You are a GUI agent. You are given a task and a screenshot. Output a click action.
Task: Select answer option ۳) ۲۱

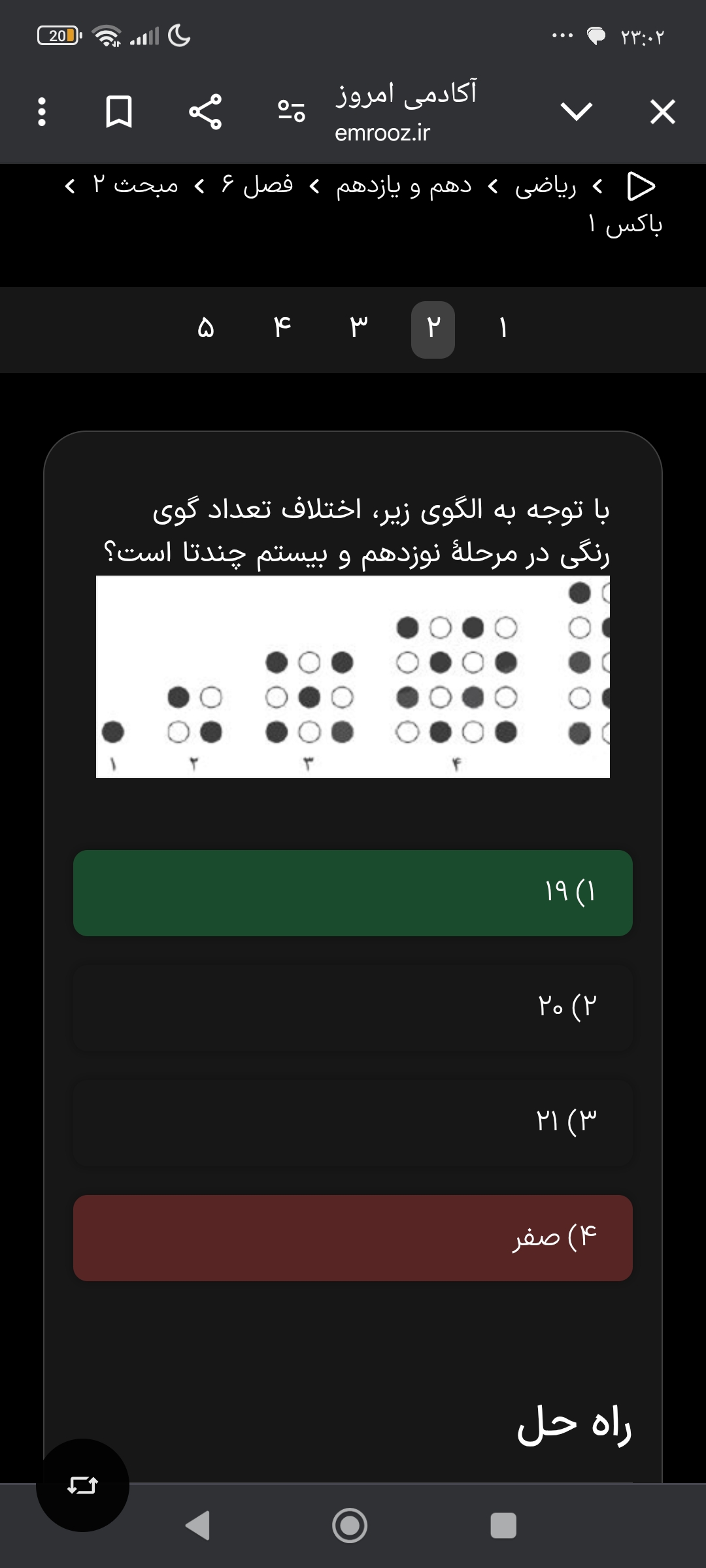coord(353,1122)
